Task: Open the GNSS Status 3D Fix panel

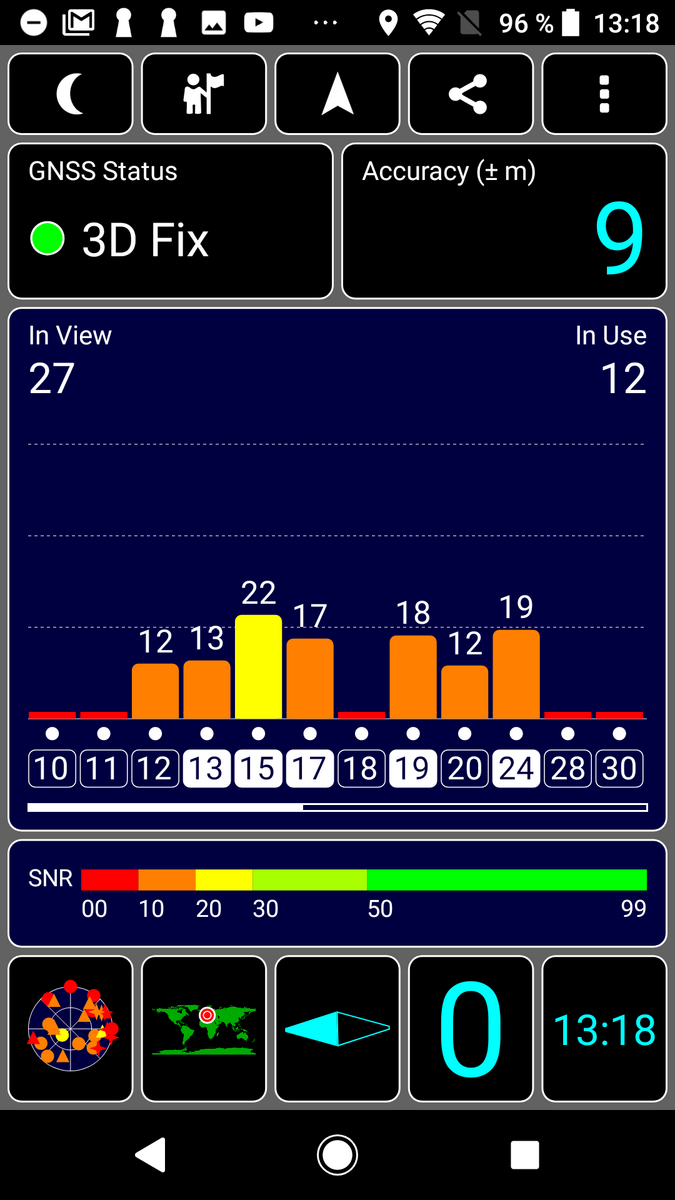Action: point(170,221)
